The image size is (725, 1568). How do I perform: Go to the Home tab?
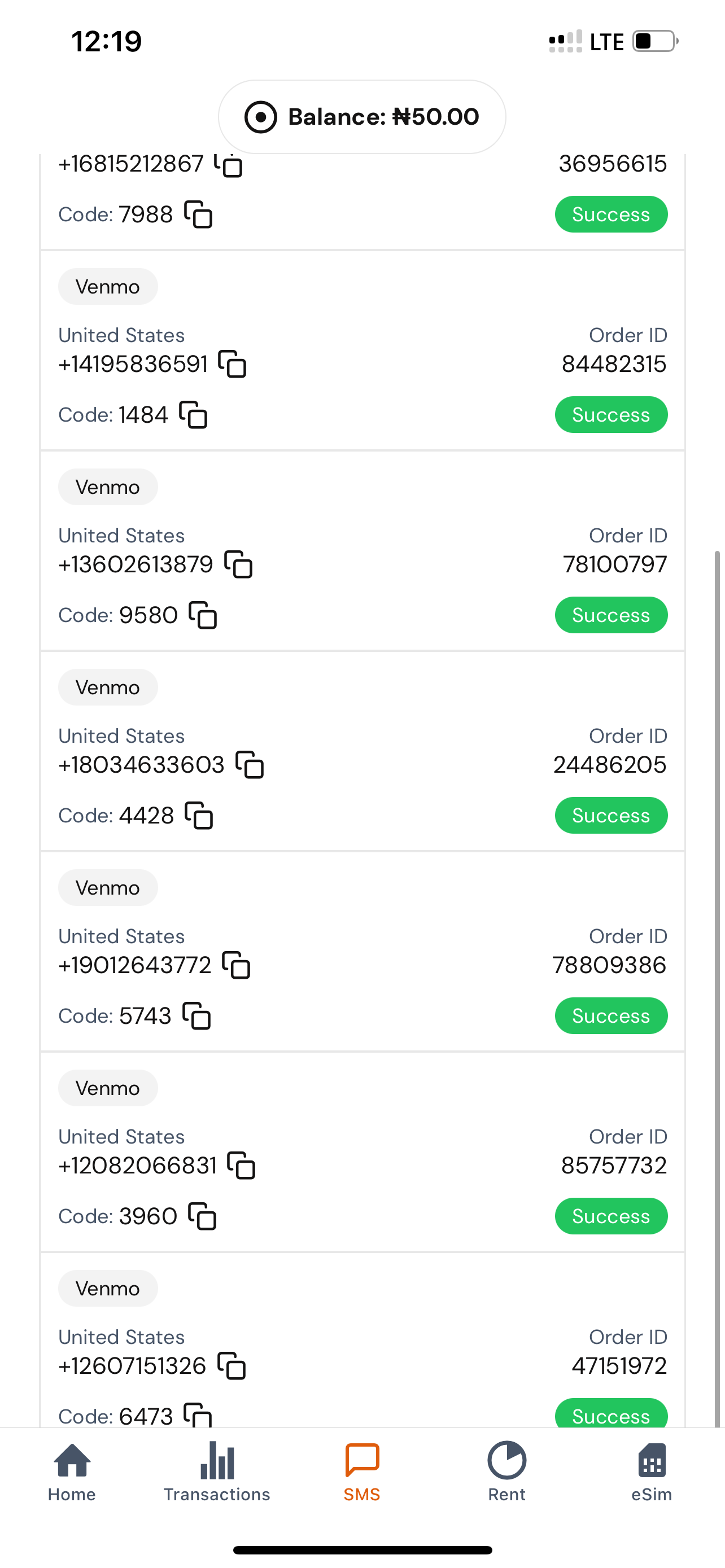click(72, 1472)
